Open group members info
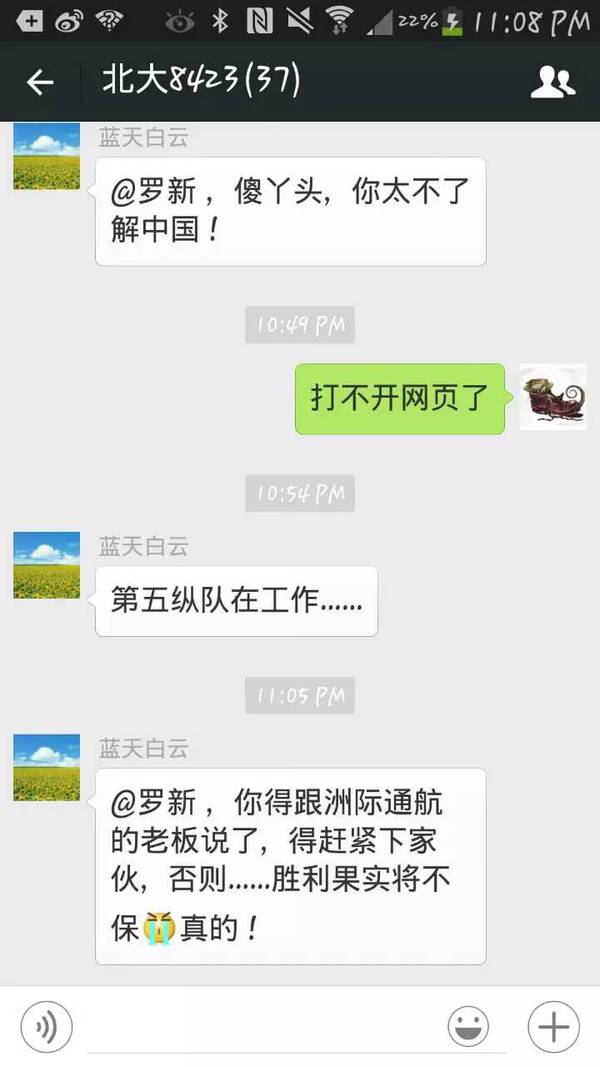The height and width of the screenshot is (1067, 600). pos(552,82)
